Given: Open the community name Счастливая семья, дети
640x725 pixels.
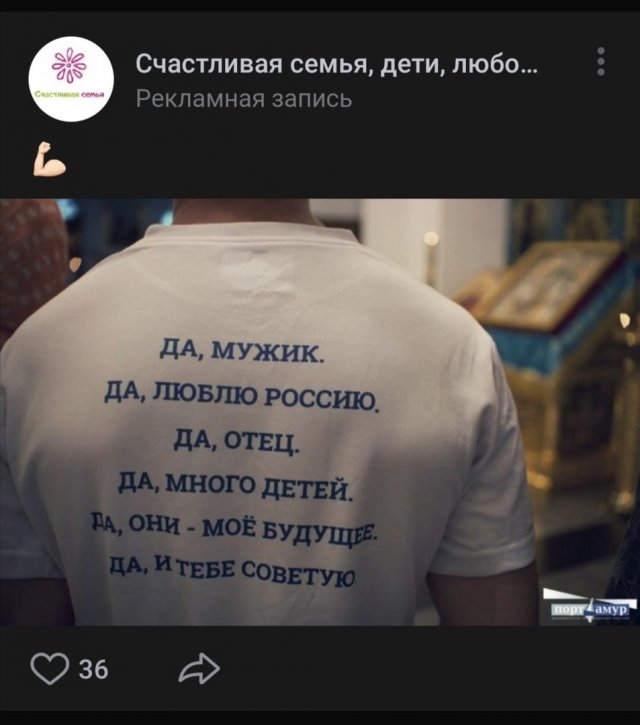Looking at the screenshot, I should [337, 66].
